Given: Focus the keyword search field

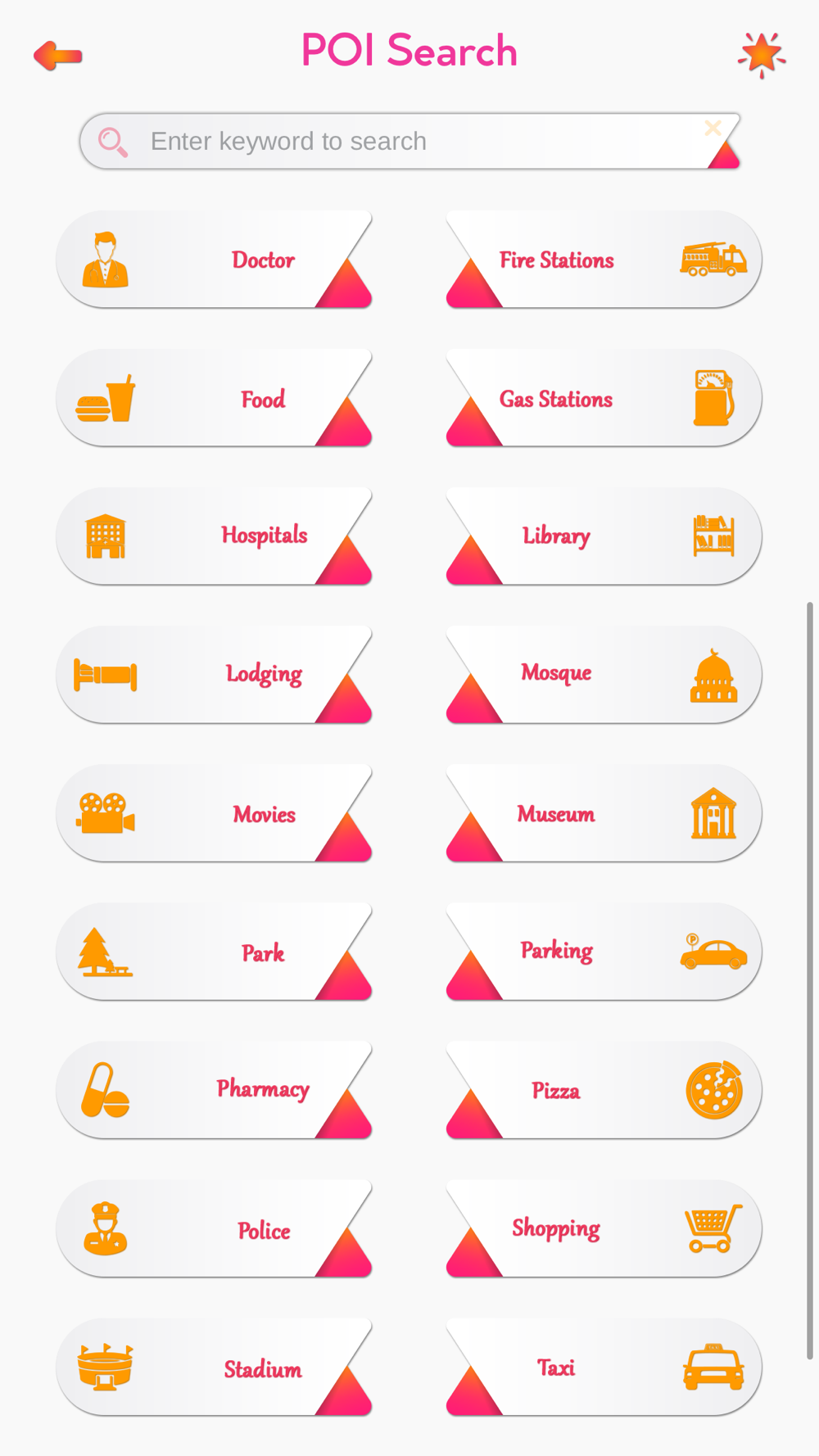Looking at the screenshot, I should 409,141.
